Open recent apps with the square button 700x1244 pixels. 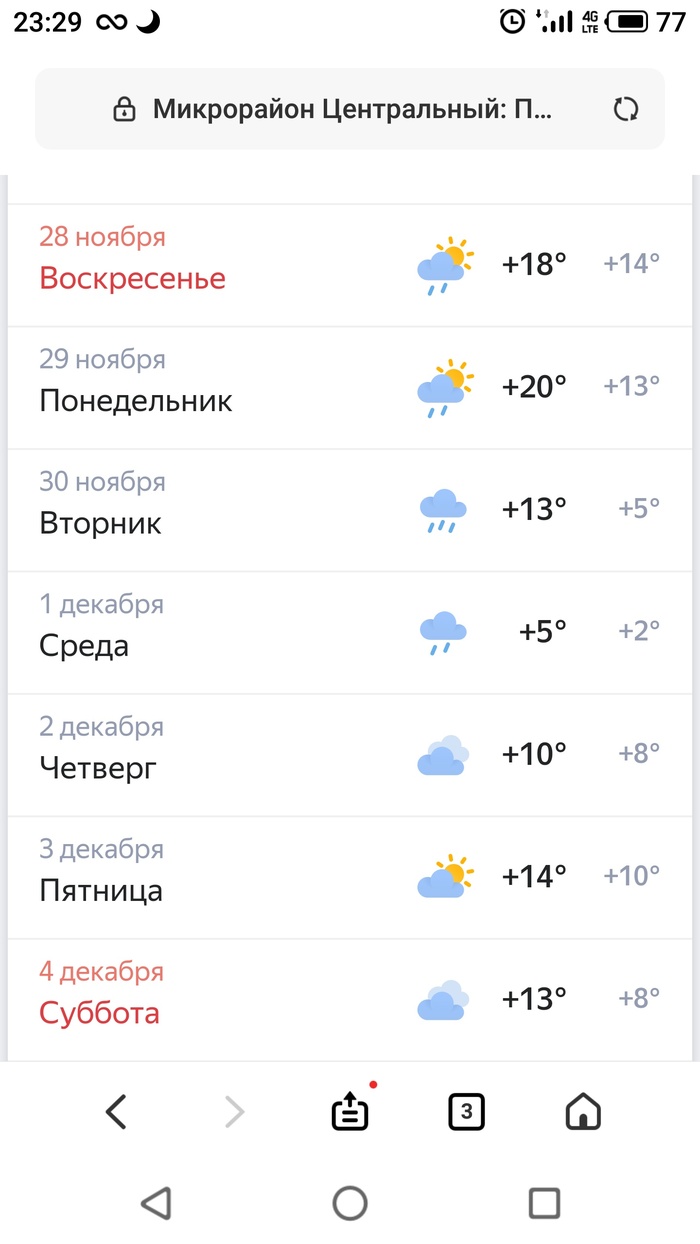(544, 1203)
